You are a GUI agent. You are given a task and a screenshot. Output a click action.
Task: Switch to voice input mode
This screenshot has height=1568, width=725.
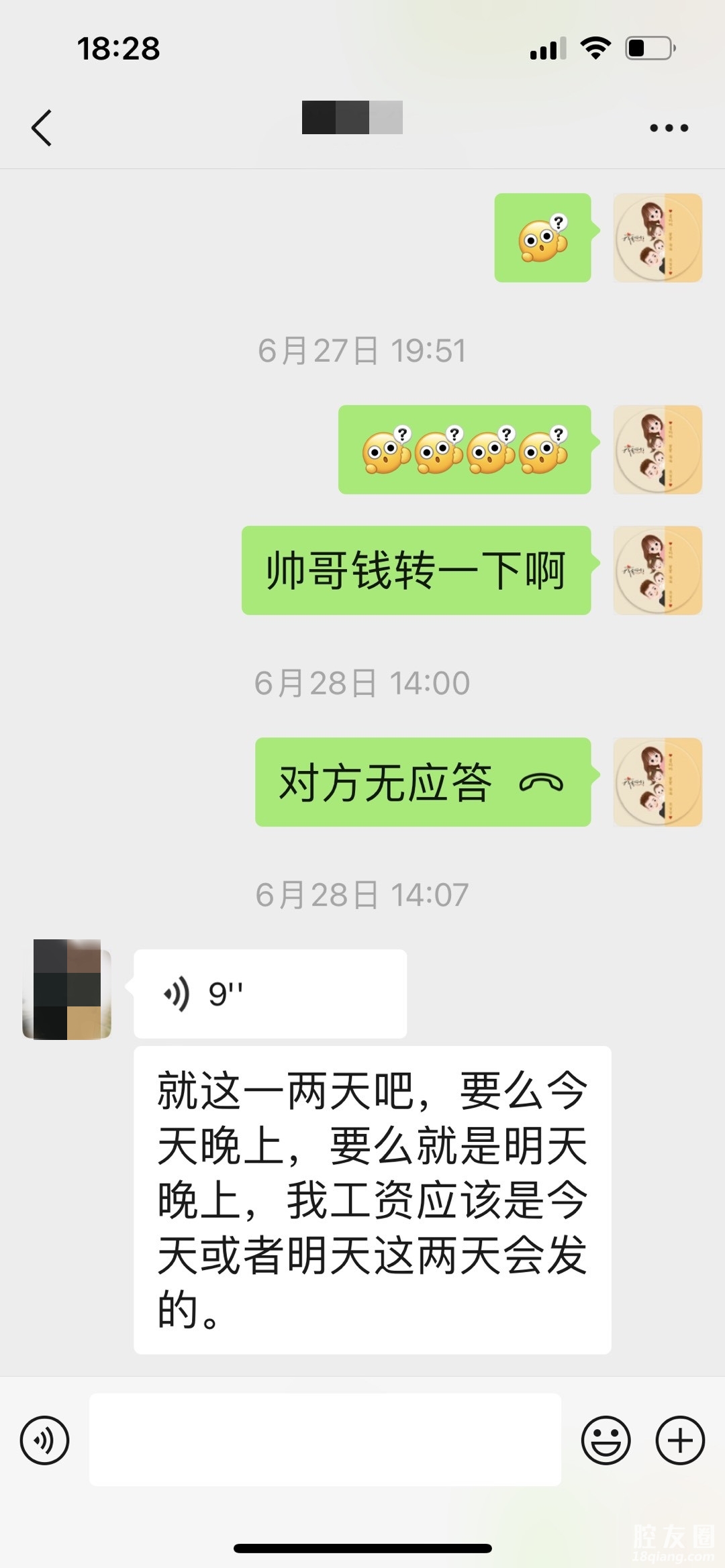(44, 1440)
